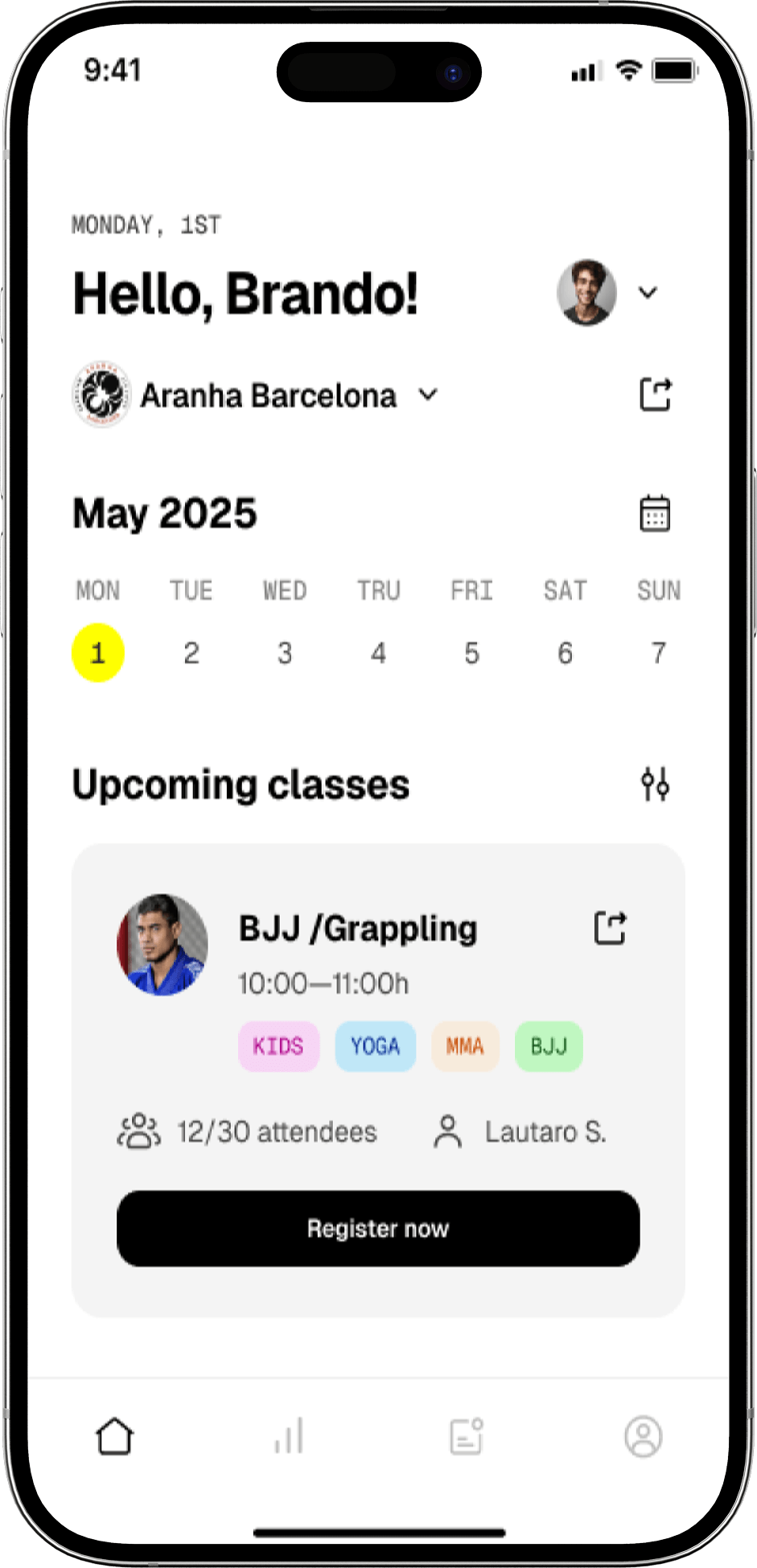Expand the Aranha Barcelona gym selector

[x=428, y=395]
